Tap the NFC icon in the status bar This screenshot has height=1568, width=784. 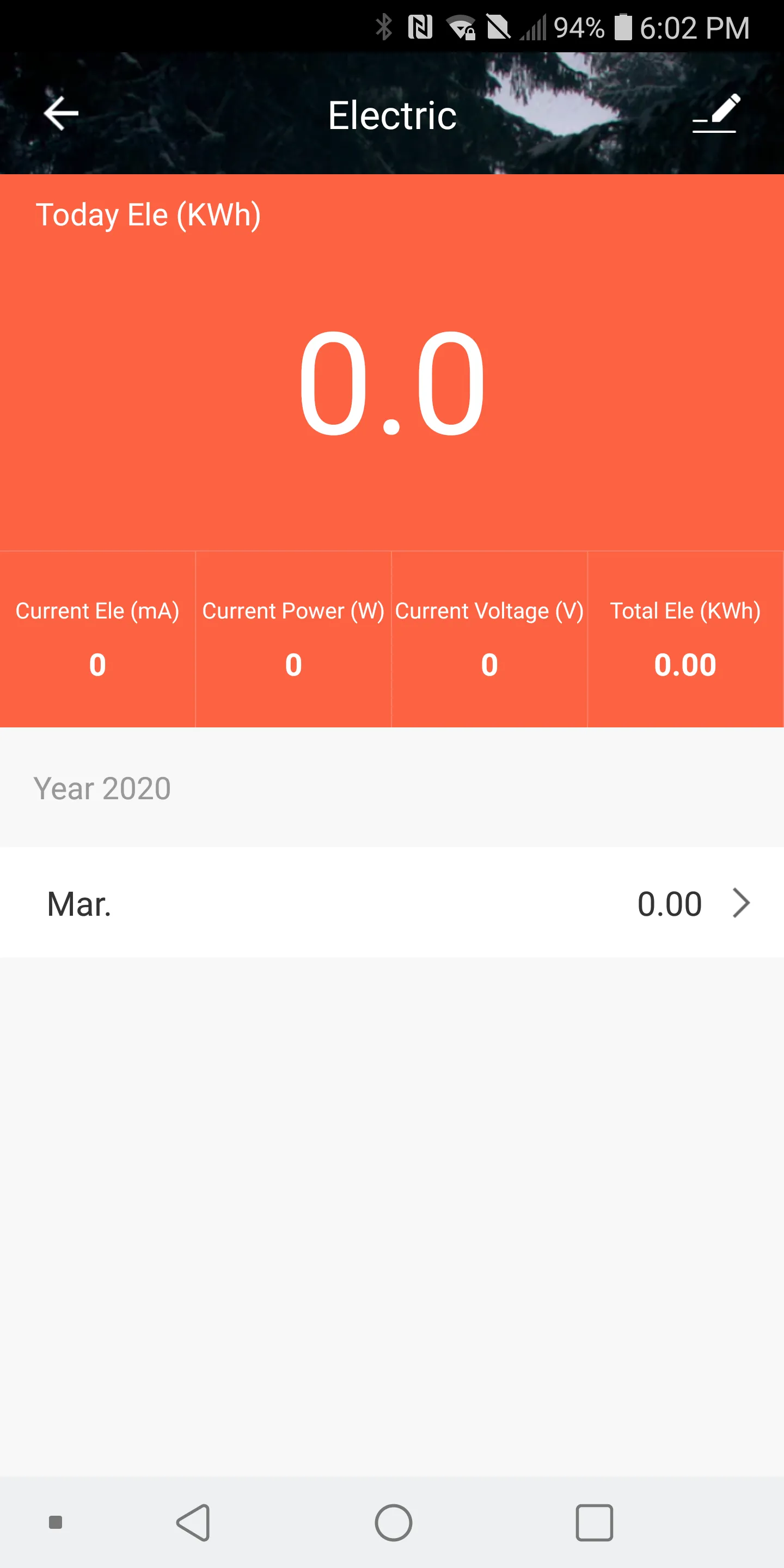[420, 27]
